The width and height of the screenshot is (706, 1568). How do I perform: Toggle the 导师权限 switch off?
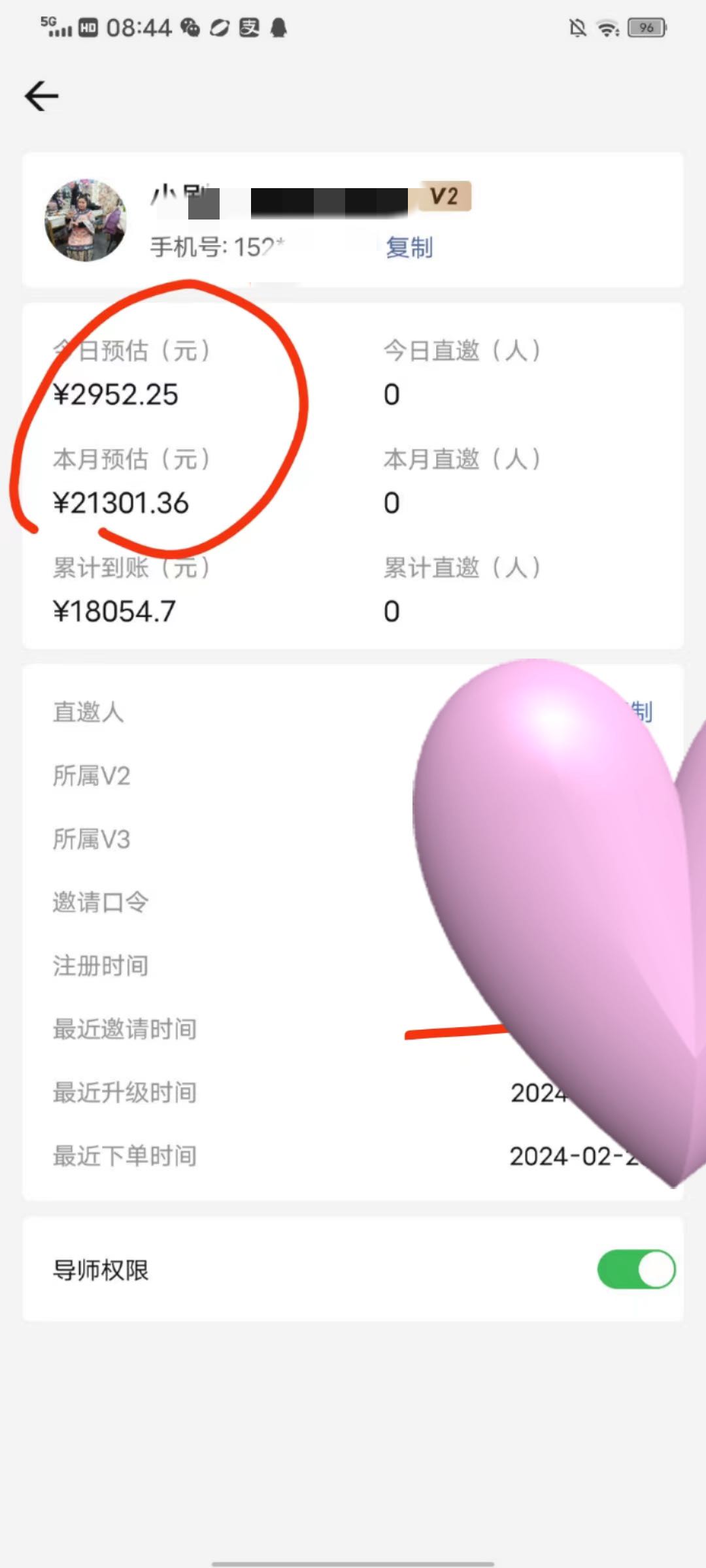(x=635, y=1269)
